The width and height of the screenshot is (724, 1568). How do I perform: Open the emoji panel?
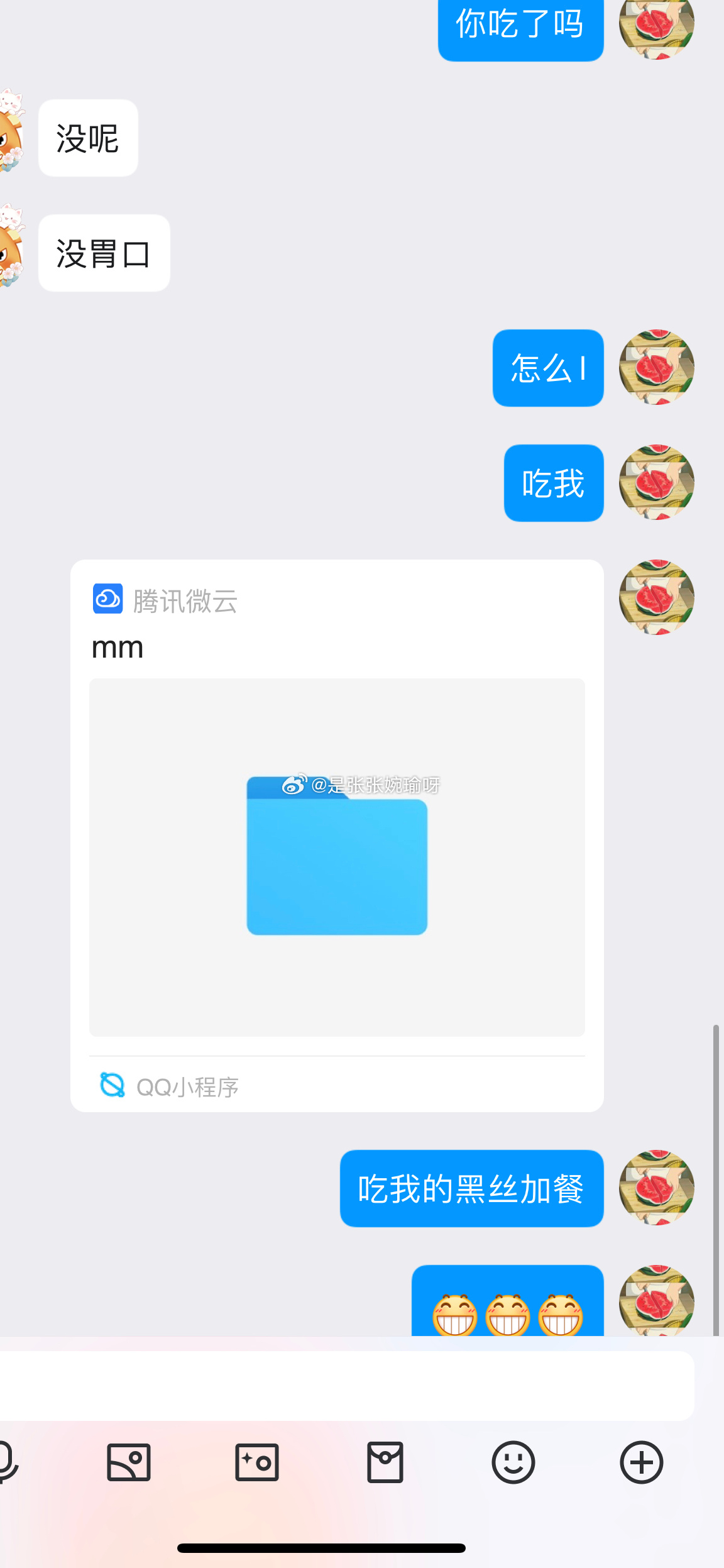click(x=513, y=1462)
